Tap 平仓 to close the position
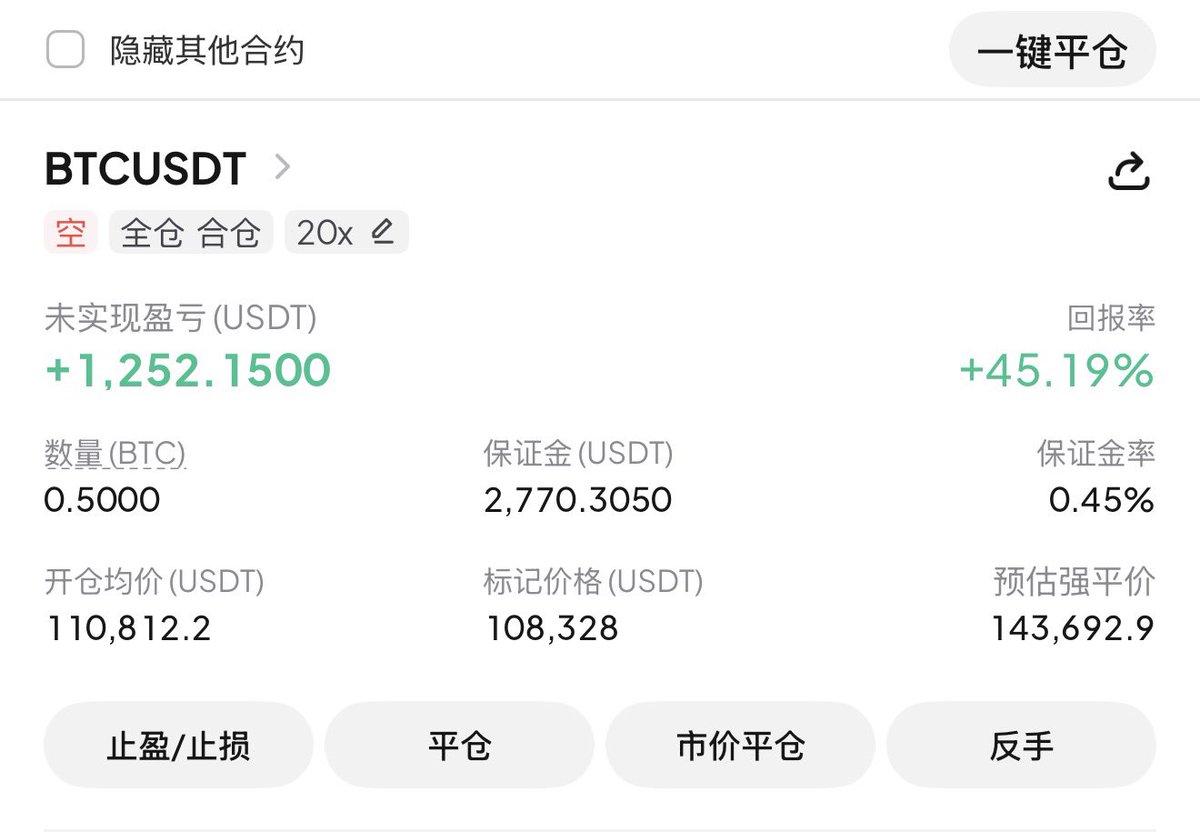This screenshot has width=1200, height=832. [459, 746]
